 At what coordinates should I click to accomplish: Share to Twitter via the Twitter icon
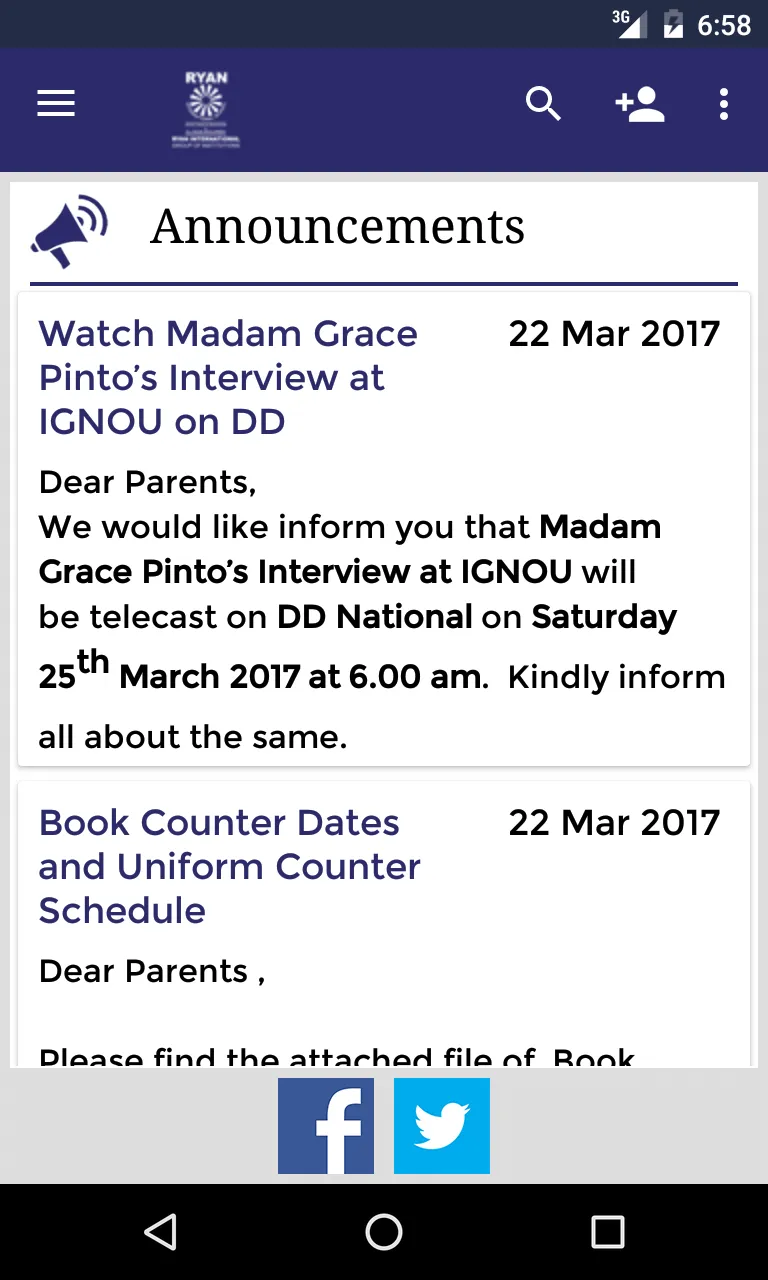[441, 1126]
